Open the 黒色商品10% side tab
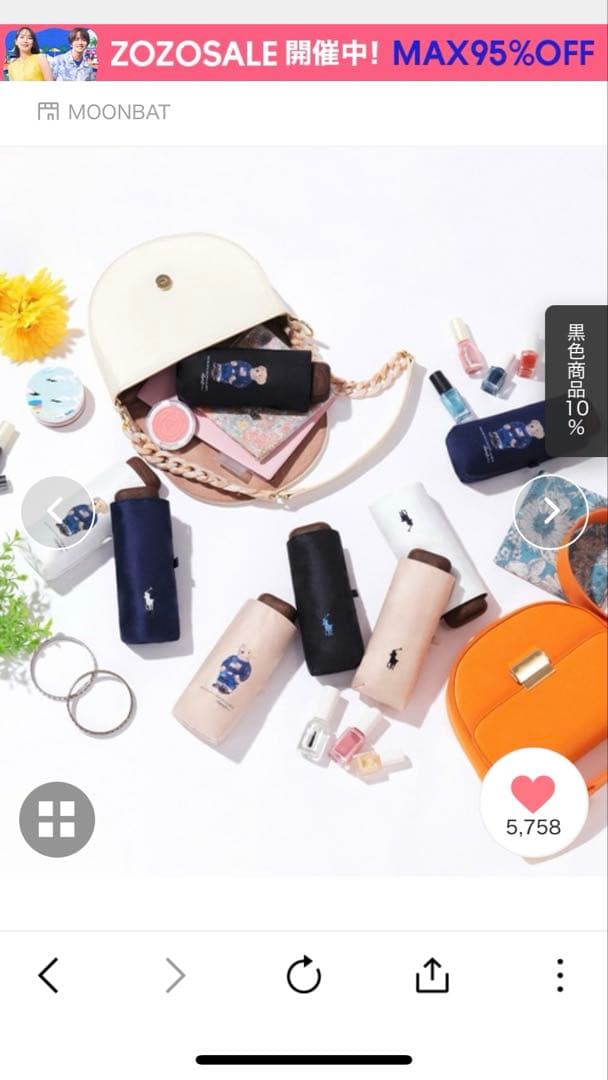Viewport: 608px width, 1080px height. tap(576, 380)
